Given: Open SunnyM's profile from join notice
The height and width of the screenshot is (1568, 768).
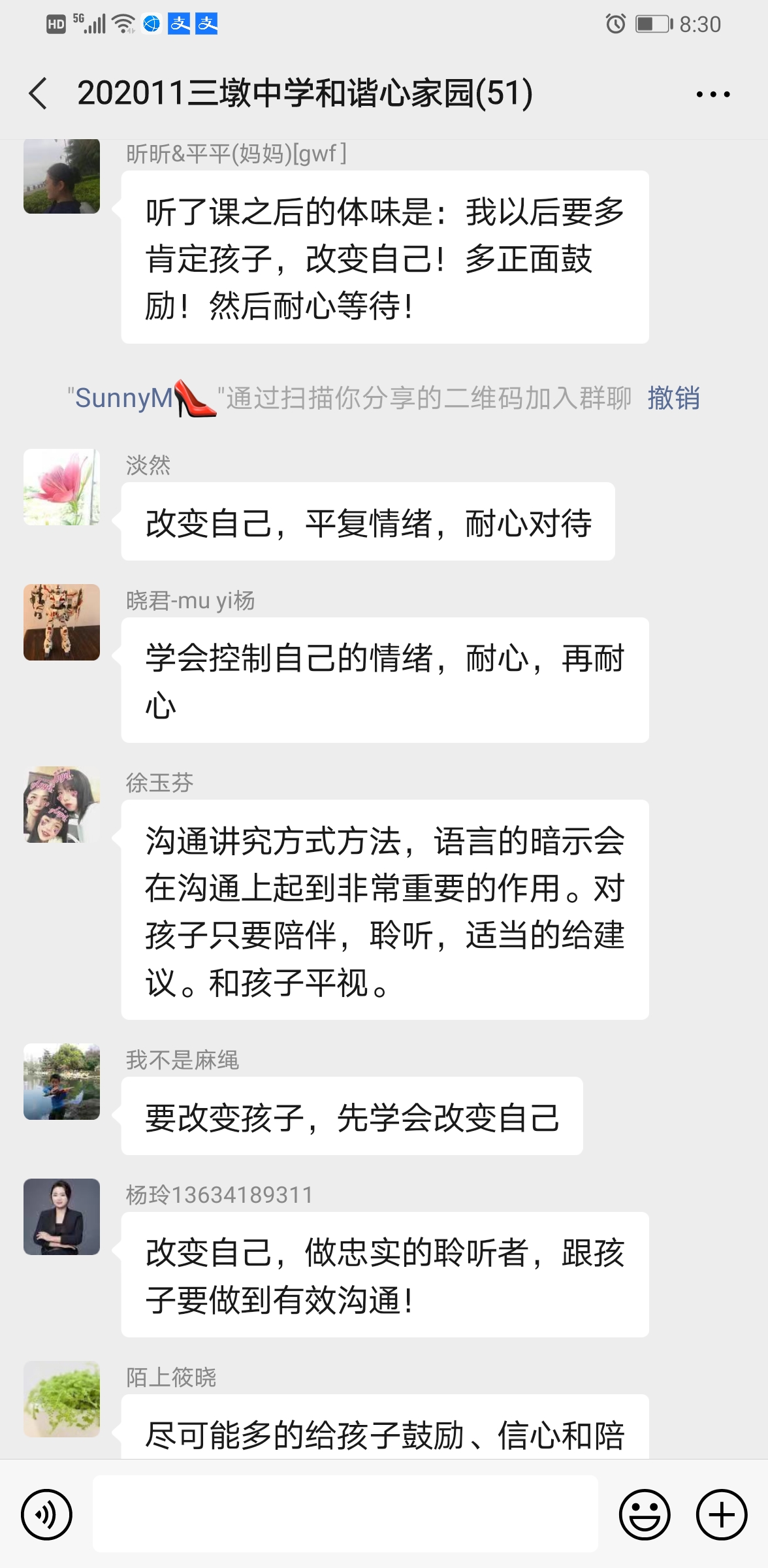Looking at the screenshot, I should click(x=124, y=398).
